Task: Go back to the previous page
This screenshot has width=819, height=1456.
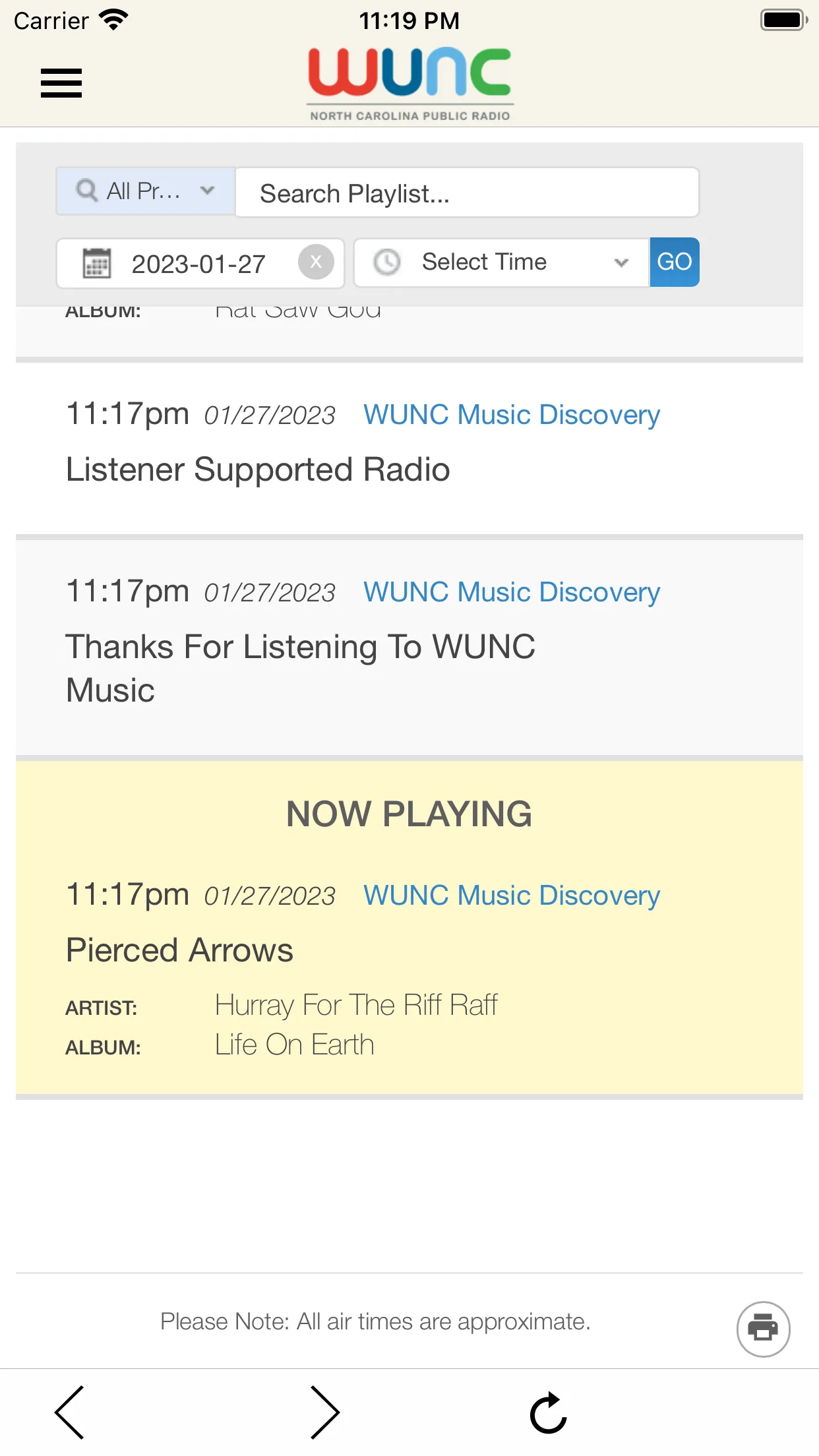Action: [69, 1412]
